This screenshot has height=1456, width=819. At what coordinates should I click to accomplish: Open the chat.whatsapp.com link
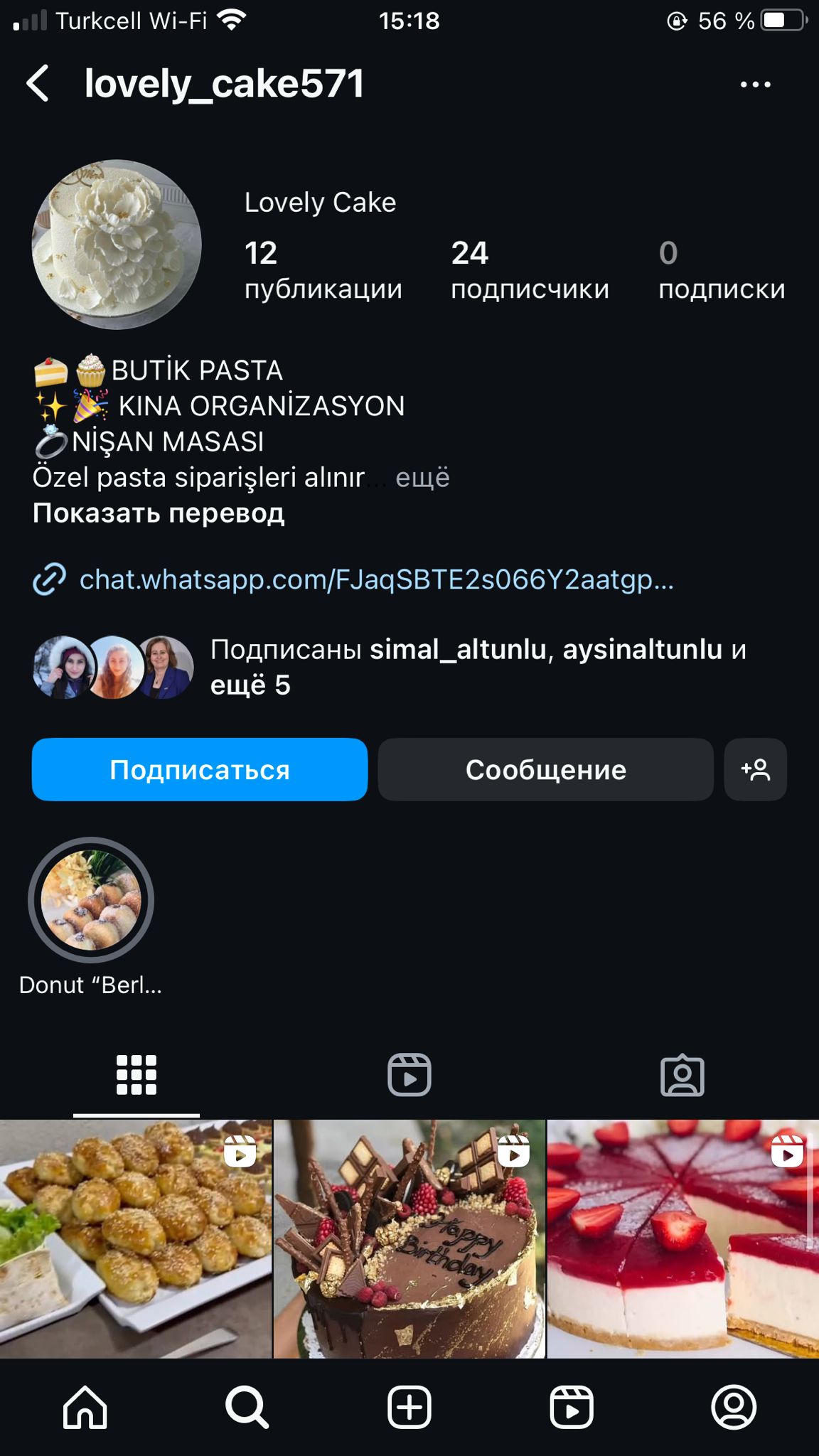tap(375, 579)
